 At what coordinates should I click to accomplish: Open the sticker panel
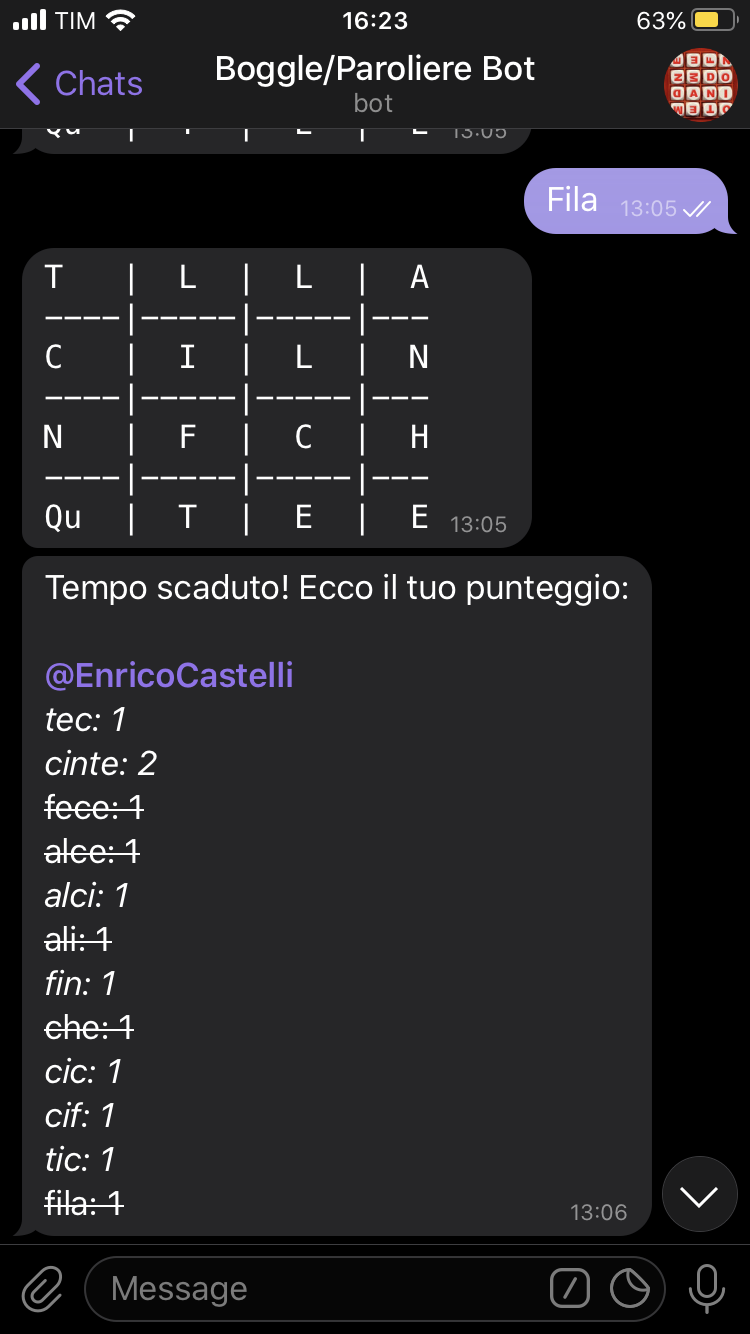click(630, 1289)
